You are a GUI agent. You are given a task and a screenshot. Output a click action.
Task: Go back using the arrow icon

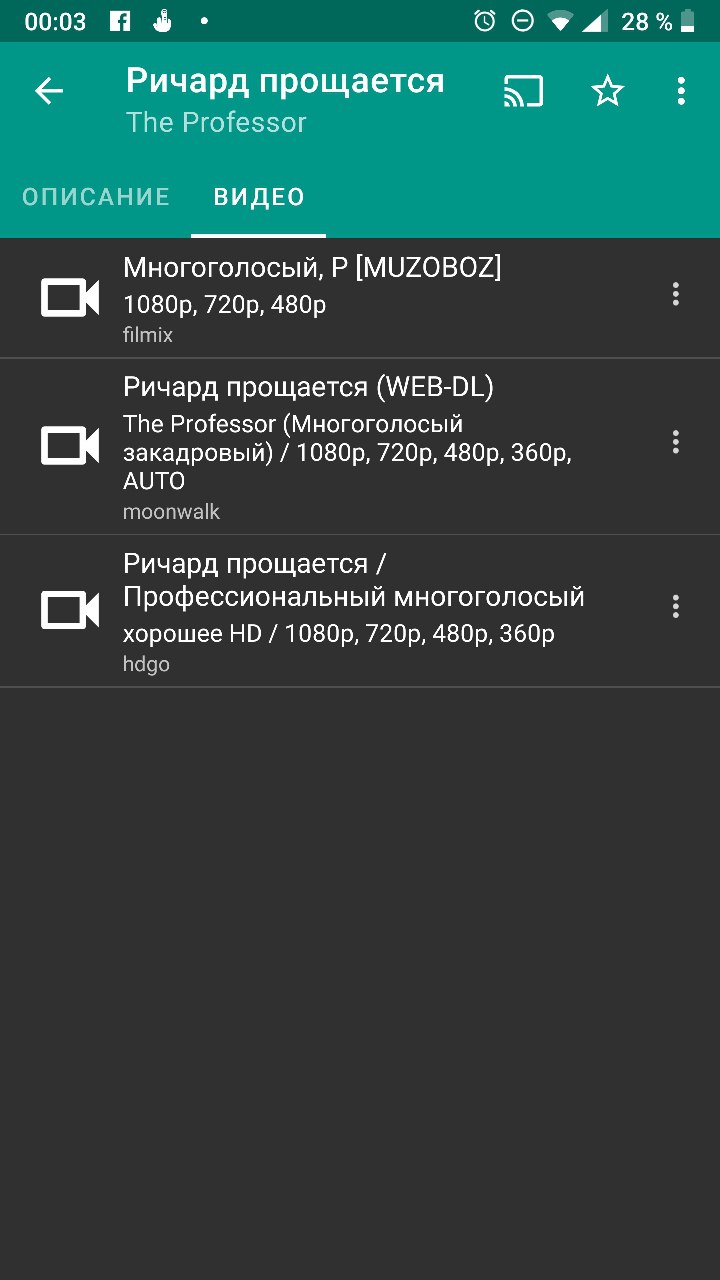point(49,92)
